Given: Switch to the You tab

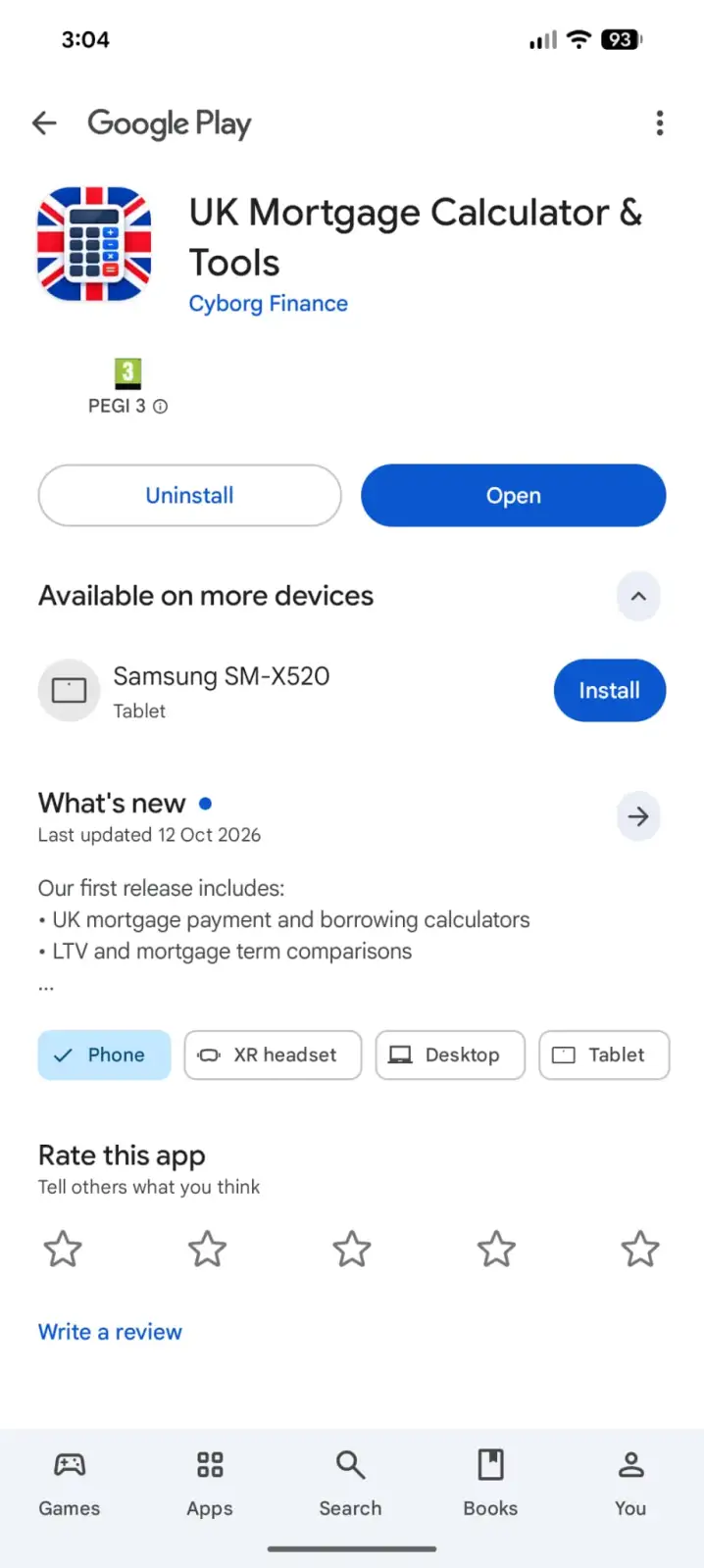Looking at the screenshot, I should pos(630,1484).
